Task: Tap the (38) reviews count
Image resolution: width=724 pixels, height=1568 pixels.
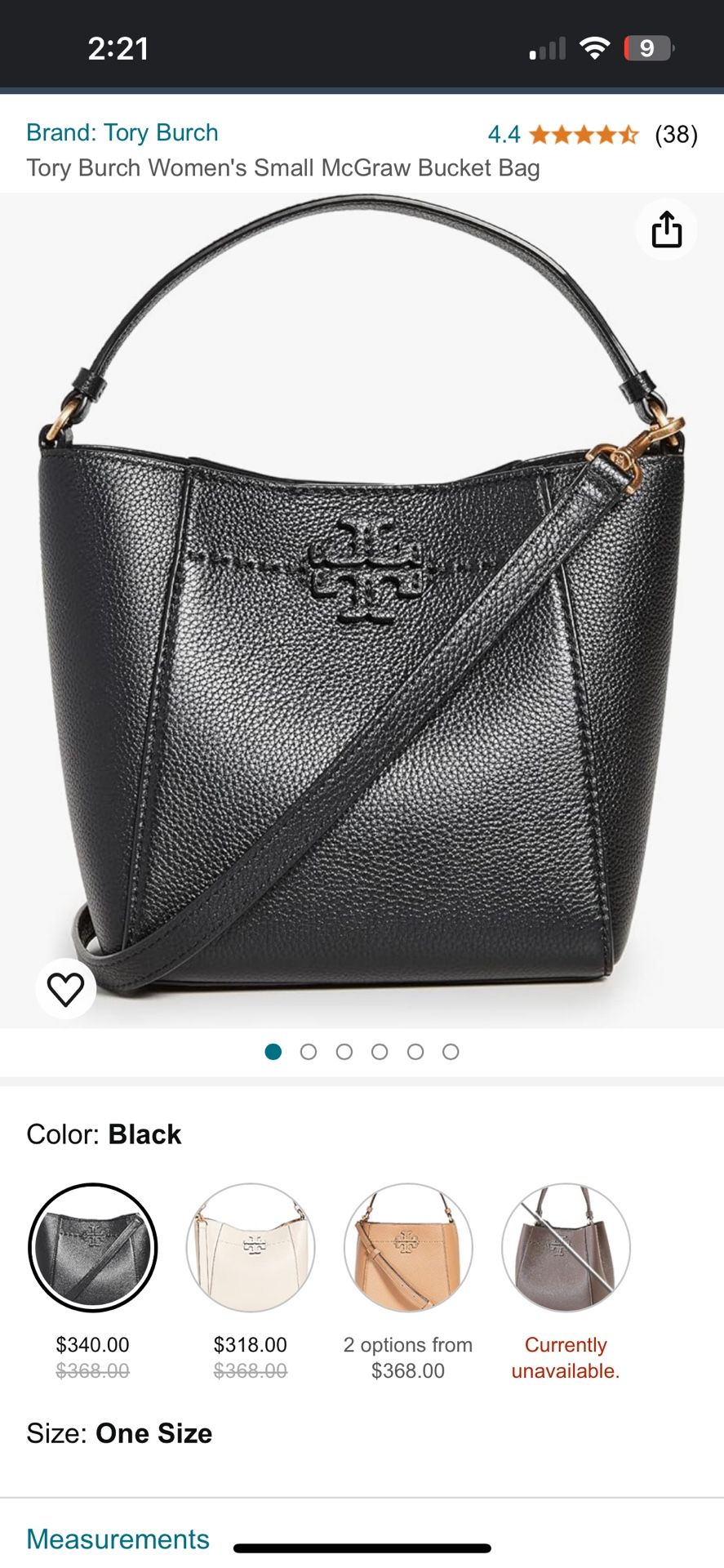Action: 676,133
